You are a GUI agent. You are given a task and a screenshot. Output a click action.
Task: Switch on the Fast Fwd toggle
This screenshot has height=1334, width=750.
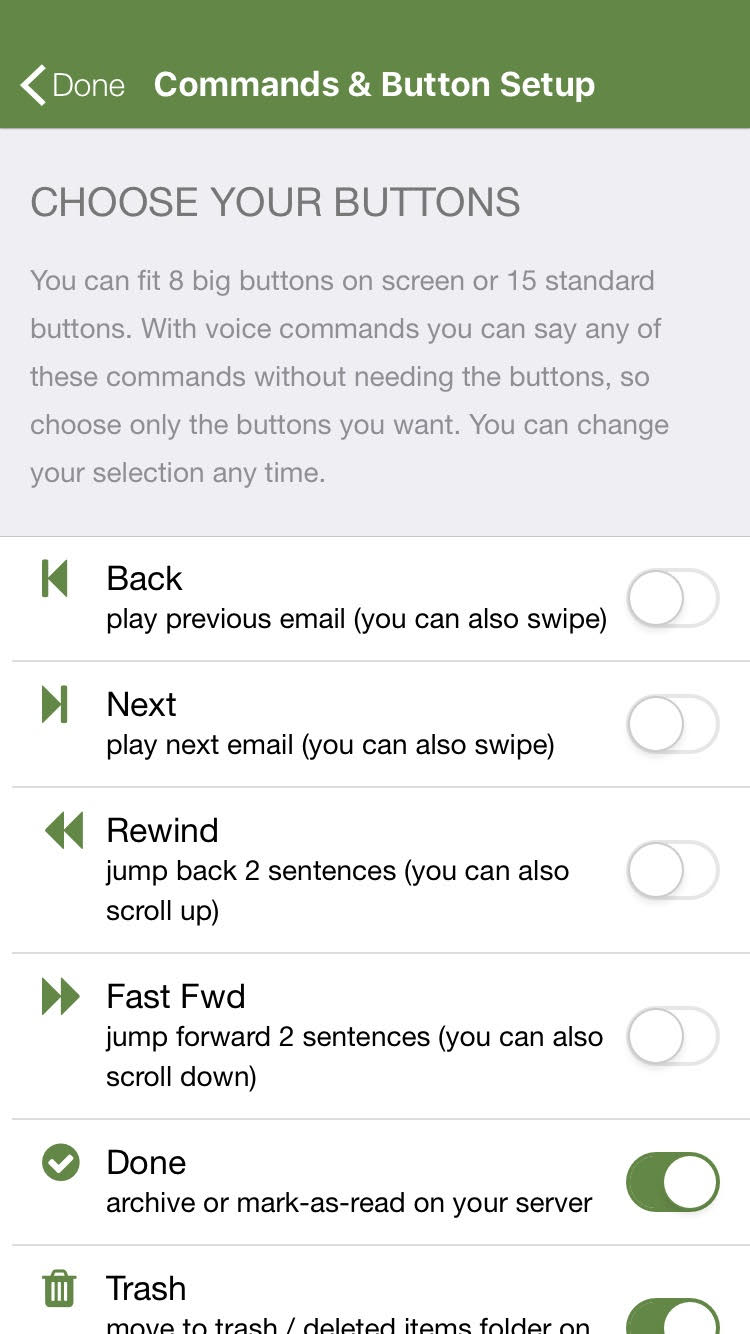(x=673, y=1036)
